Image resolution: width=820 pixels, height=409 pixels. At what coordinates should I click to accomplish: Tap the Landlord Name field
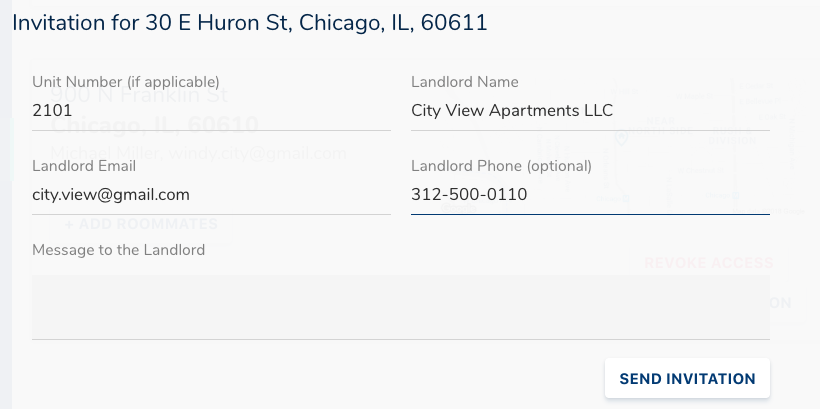[590, 111]
